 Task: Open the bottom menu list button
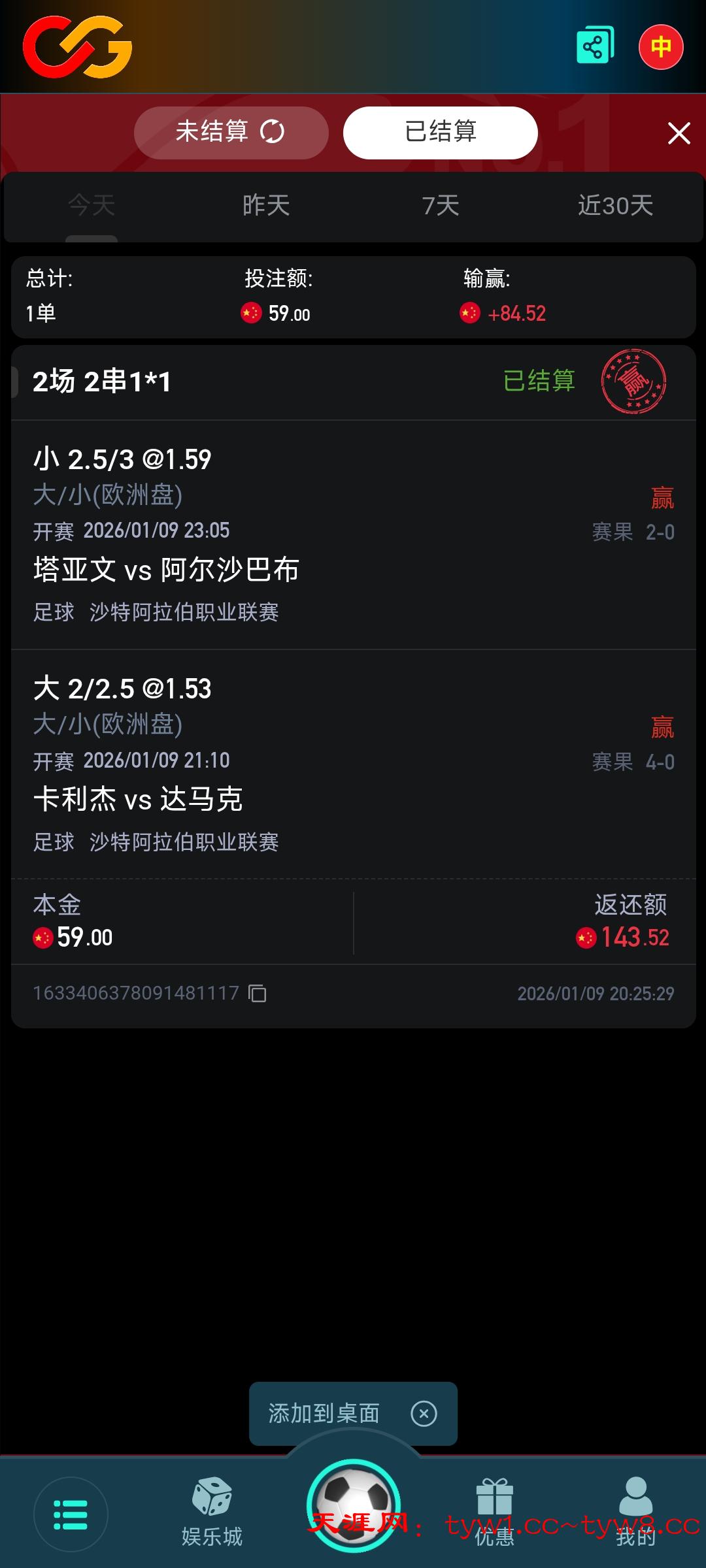[x=71, y=1514]
